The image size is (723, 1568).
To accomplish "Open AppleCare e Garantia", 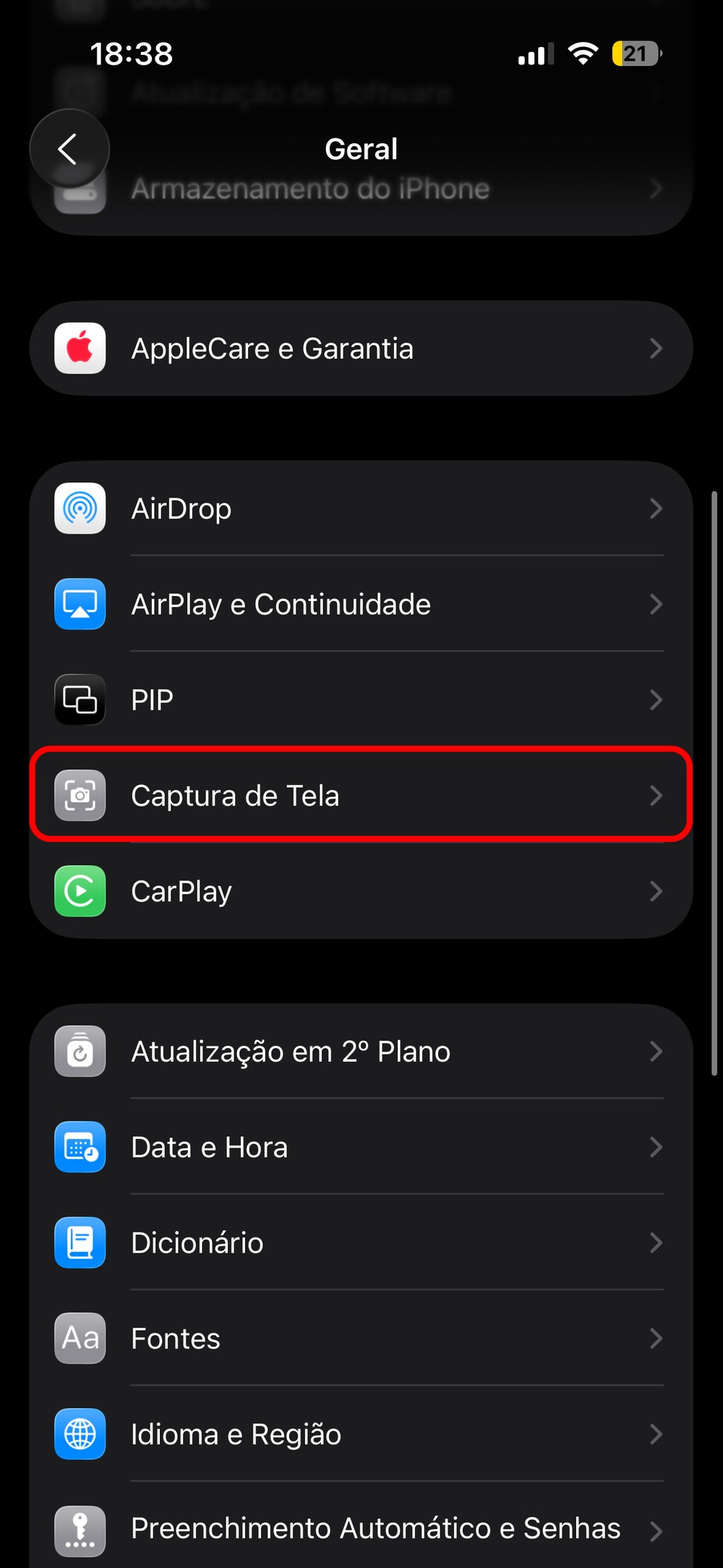I will click(360, 349).
